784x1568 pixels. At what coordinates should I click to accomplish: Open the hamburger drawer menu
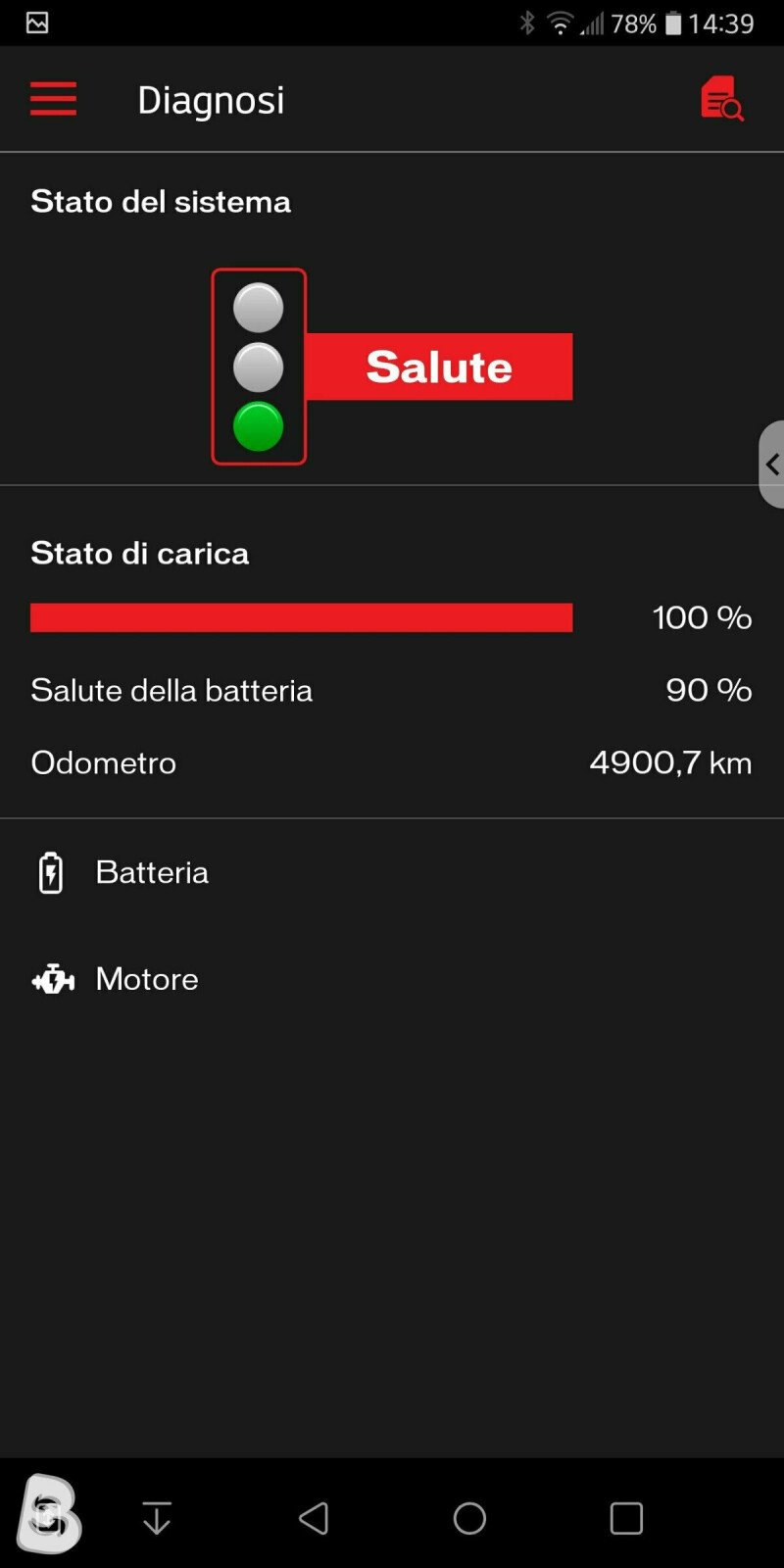[53, 99]
